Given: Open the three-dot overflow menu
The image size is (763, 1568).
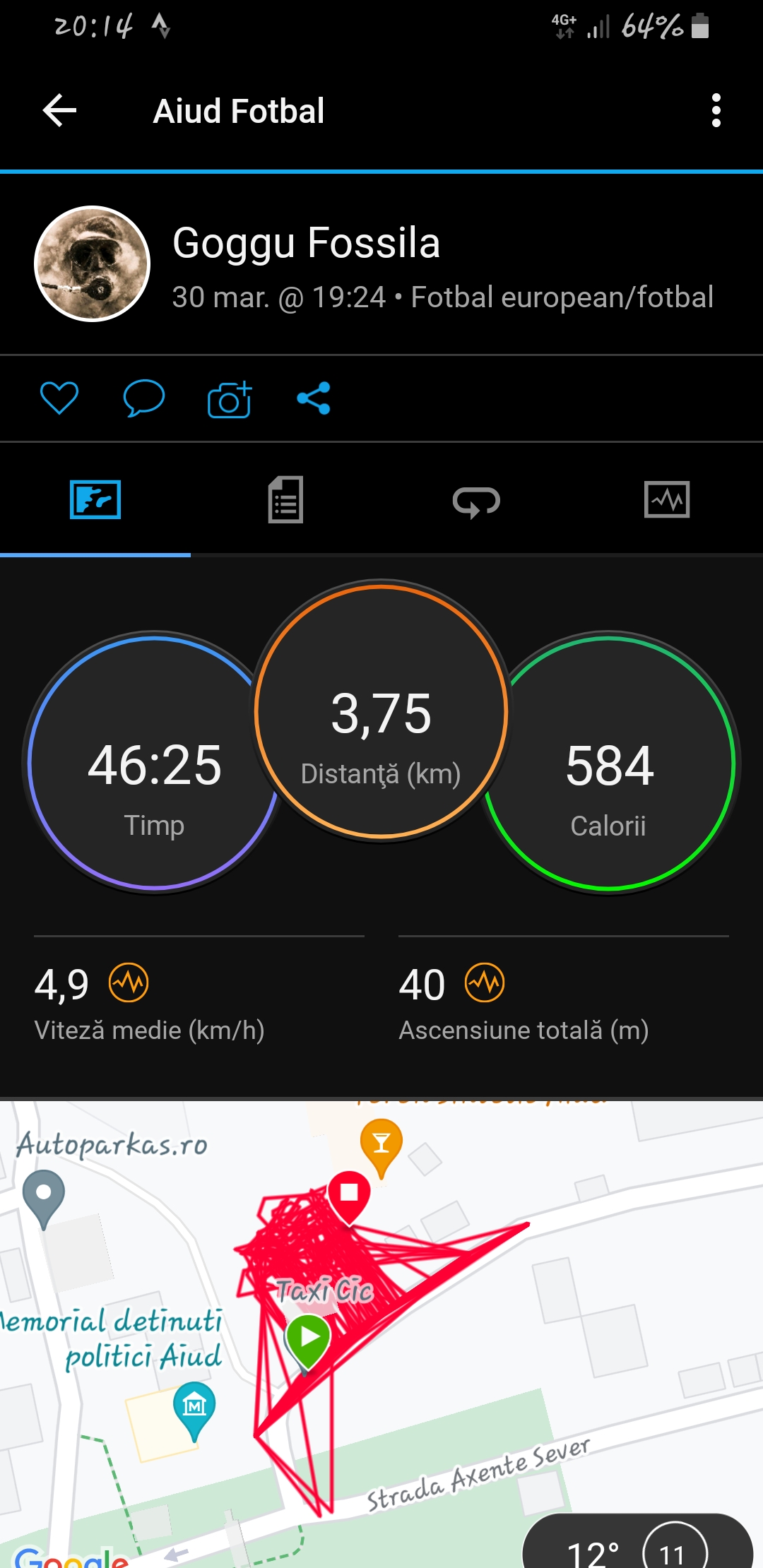Looking at the screenshot, I should point(716,111).
